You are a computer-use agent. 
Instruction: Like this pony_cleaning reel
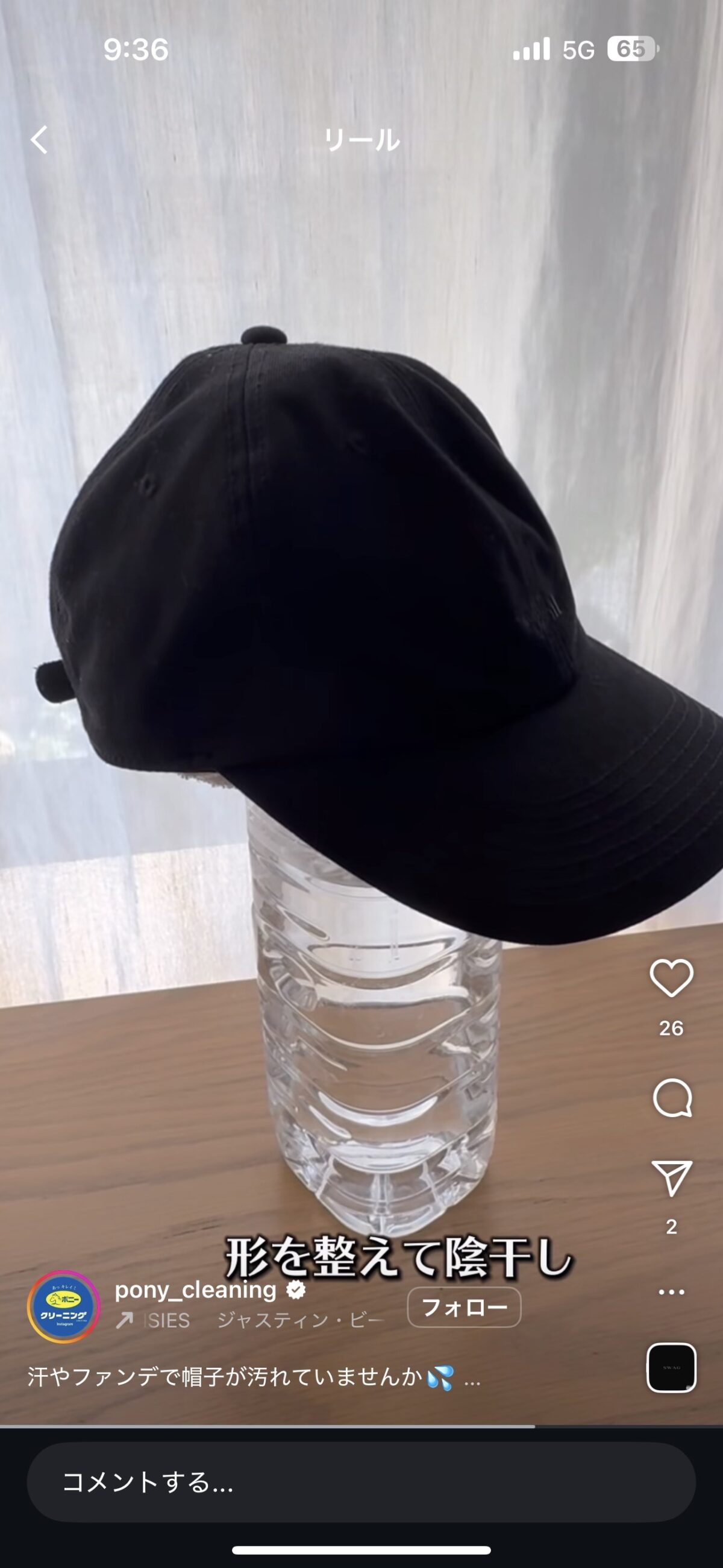[x=671, y=978]
